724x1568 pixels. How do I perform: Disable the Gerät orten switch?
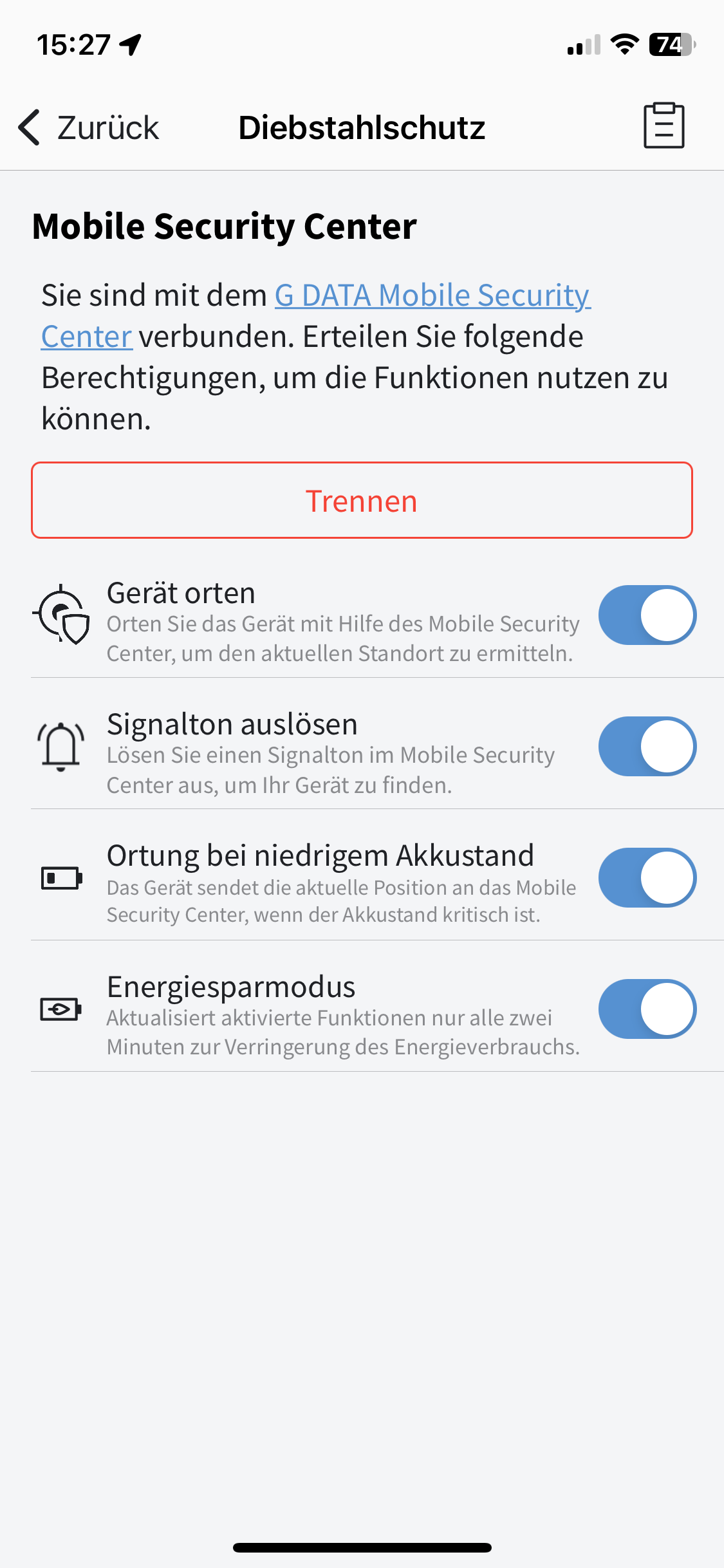647,615
